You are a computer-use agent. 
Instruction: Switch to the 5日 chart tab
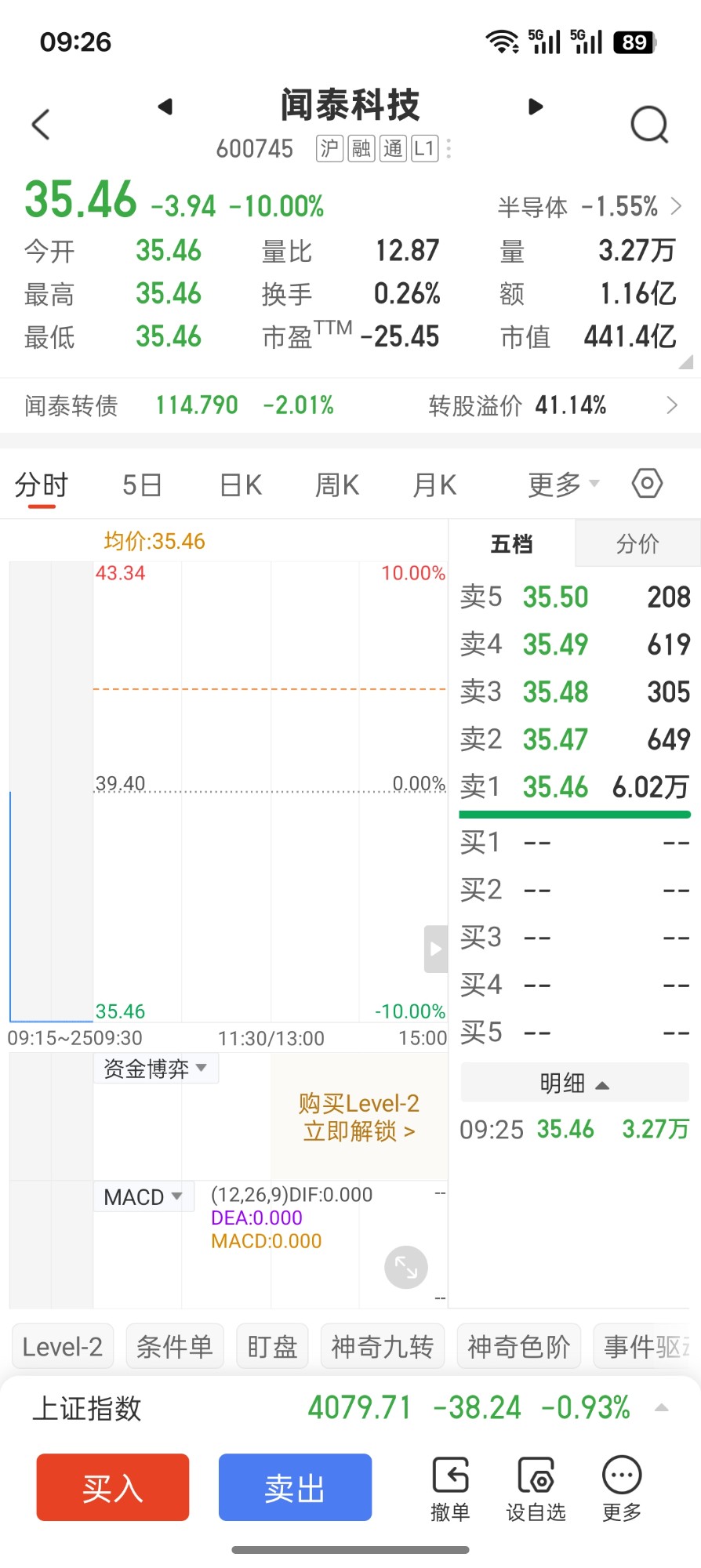142,485
